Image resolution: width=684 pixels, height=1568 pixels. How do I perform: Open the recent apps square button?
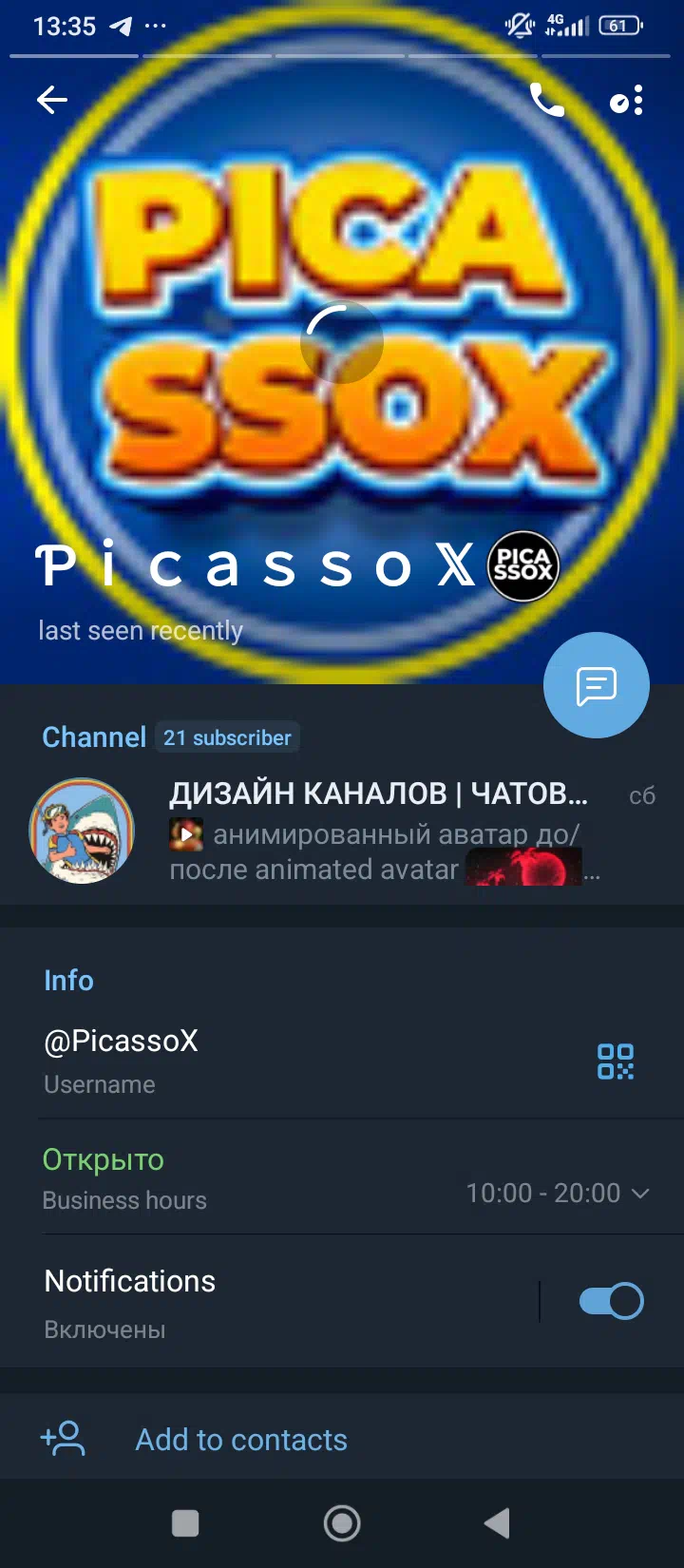coord(185,1523)
